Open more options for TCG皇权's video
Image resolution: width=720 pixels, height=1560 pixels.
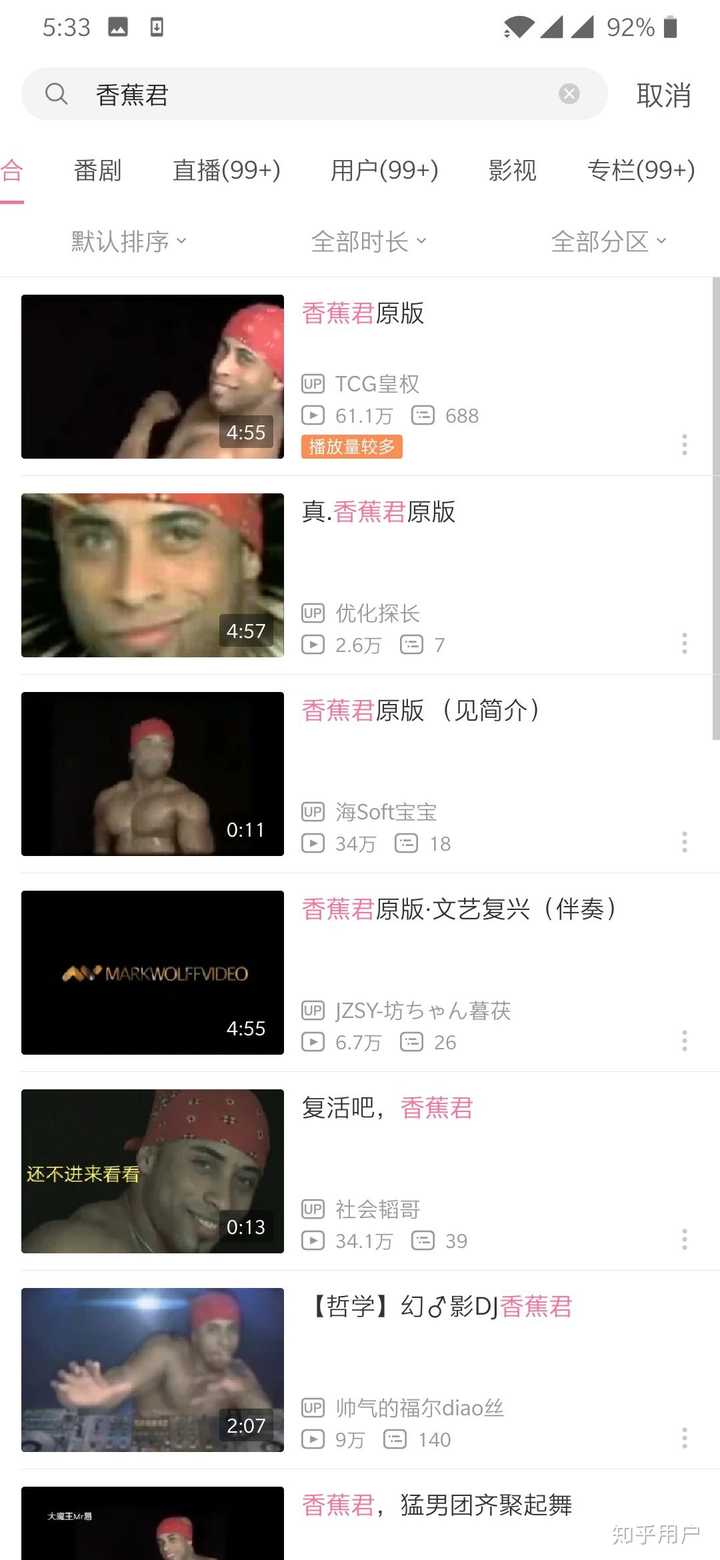(684, 445)
